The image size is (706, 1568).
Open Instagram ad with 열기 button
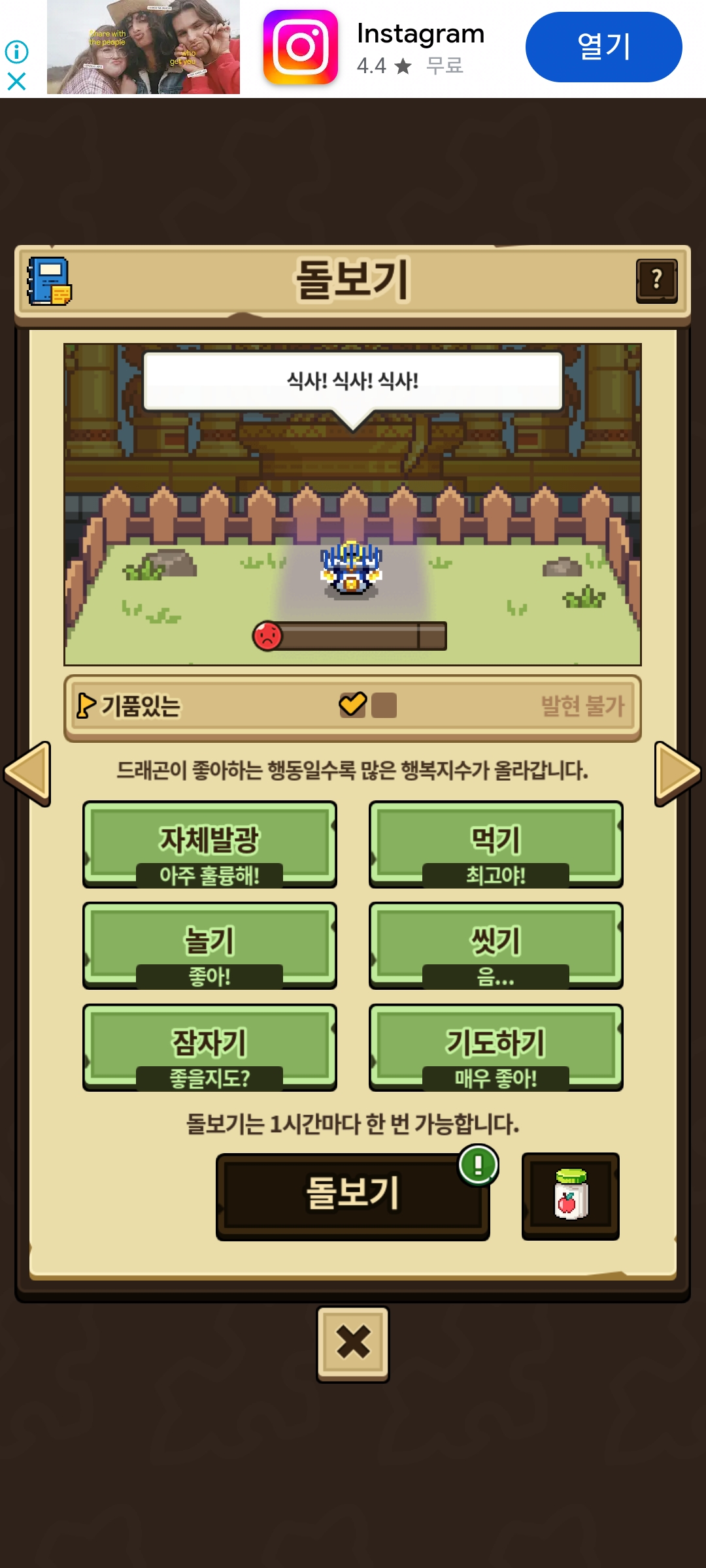[x=603, y=47]
